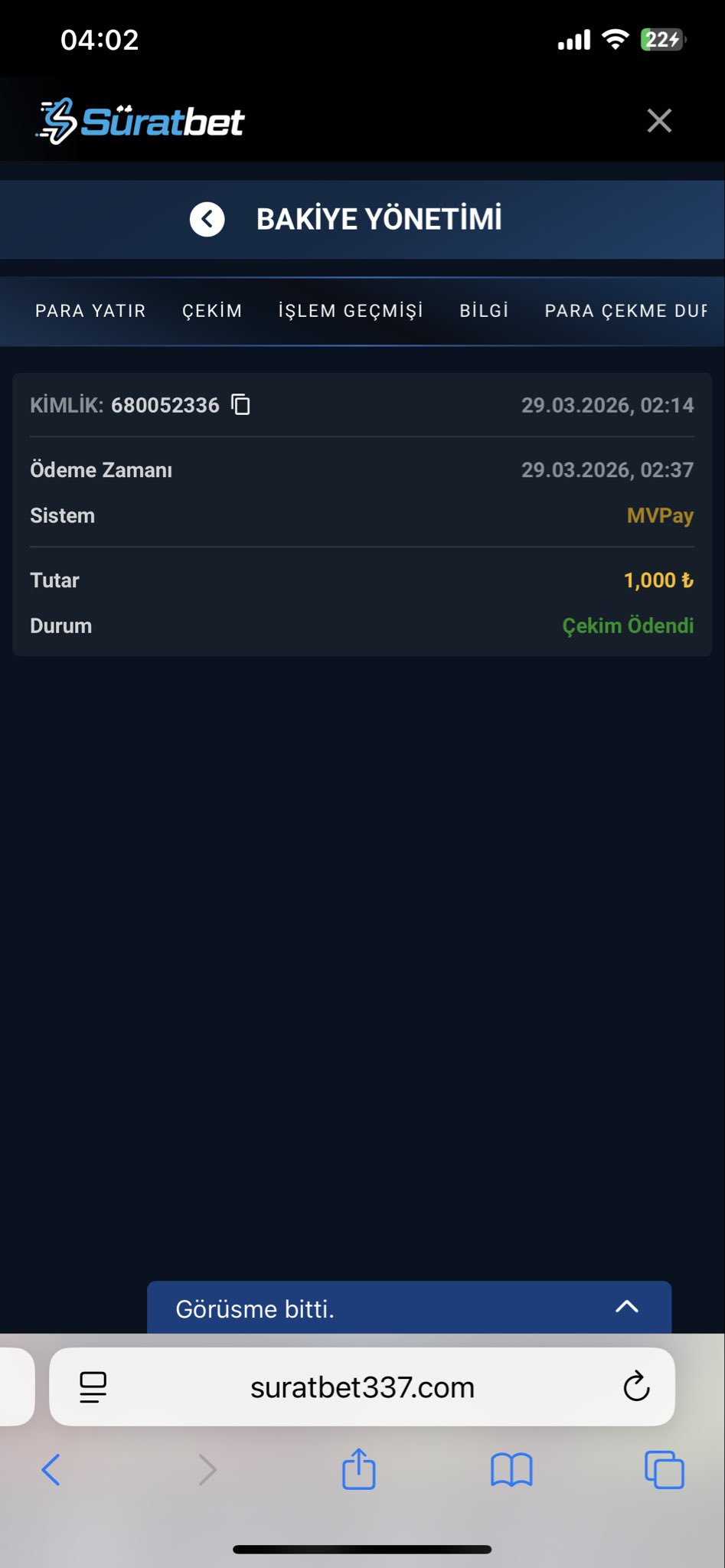
Task: Reload the page in Safari
Action: click(x=636, y=1387)
